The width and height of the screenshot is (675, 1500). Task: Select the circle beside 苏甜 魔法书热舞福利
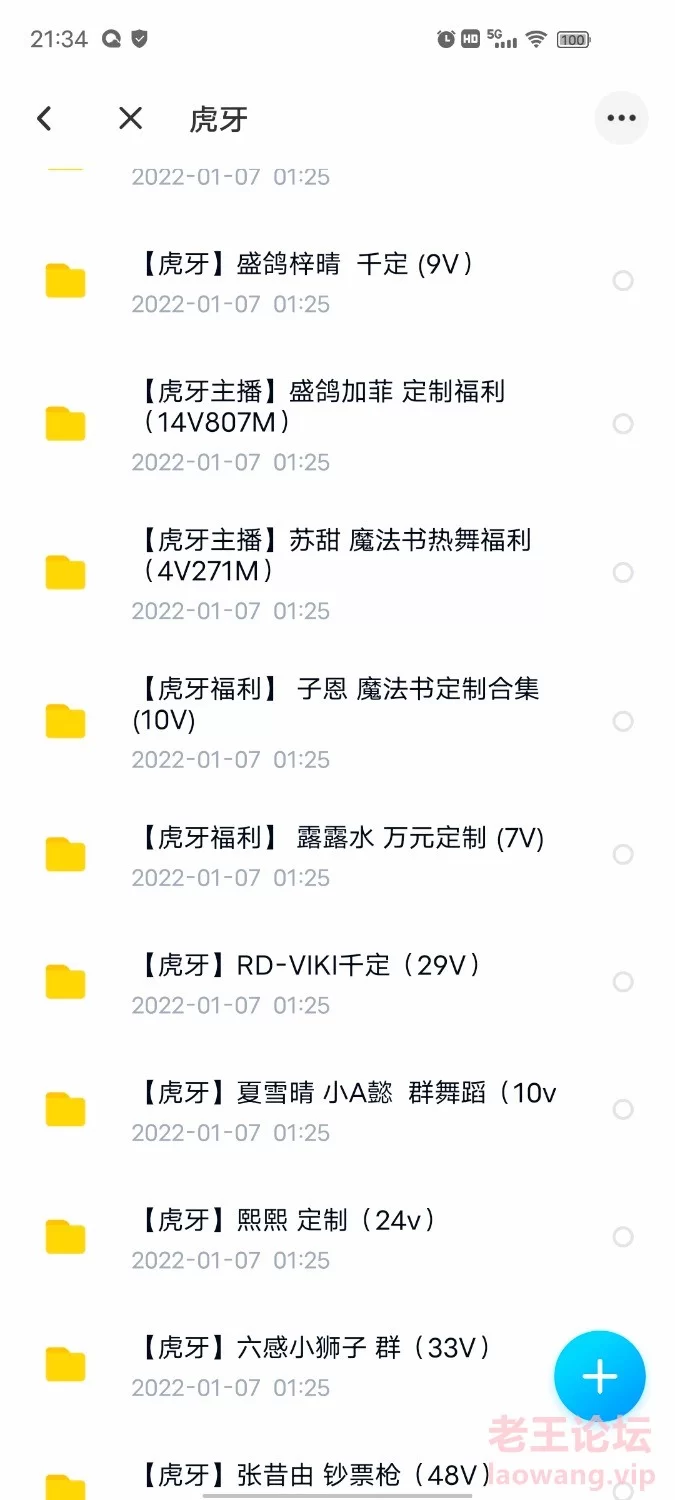click(623, 573)
